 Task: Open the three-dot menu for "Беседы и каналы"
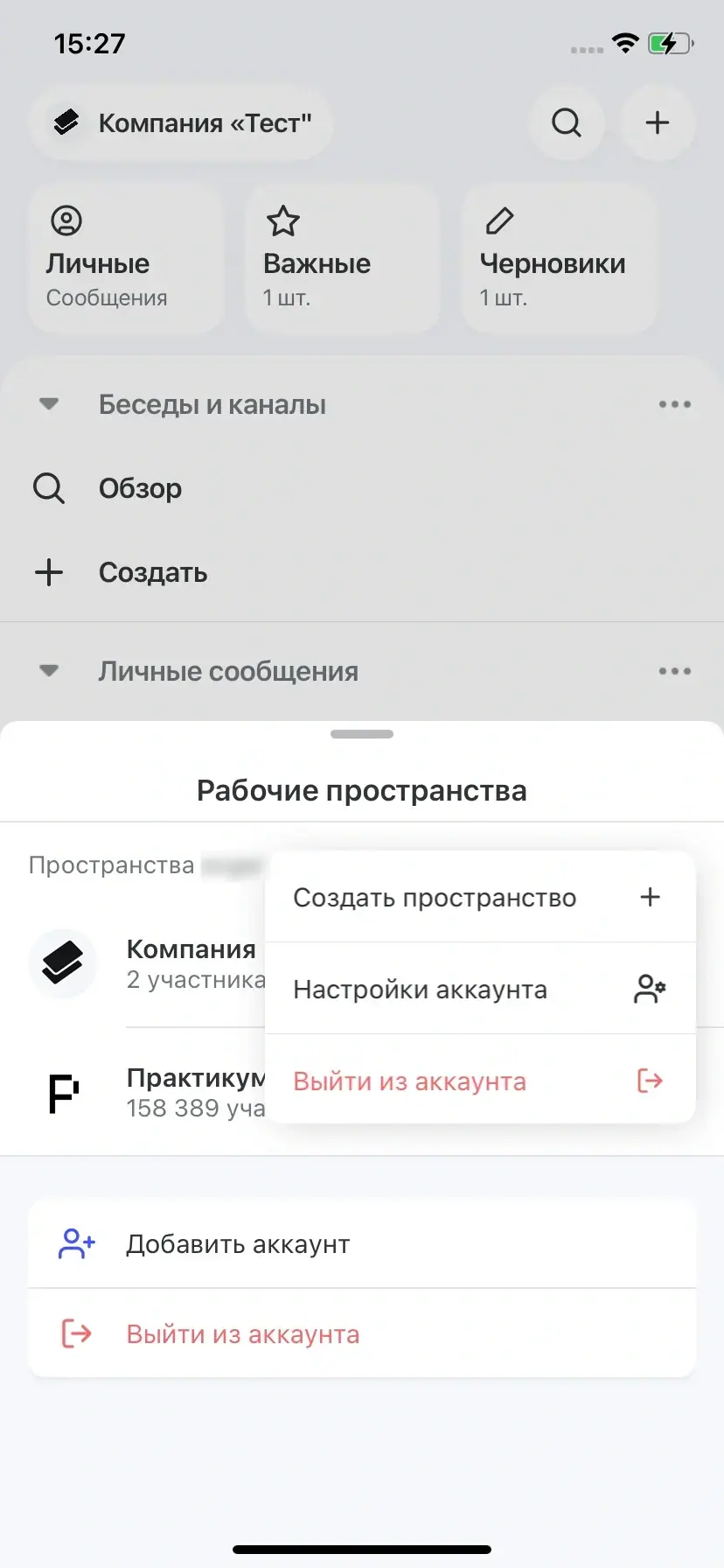click(x=674, y=404)
